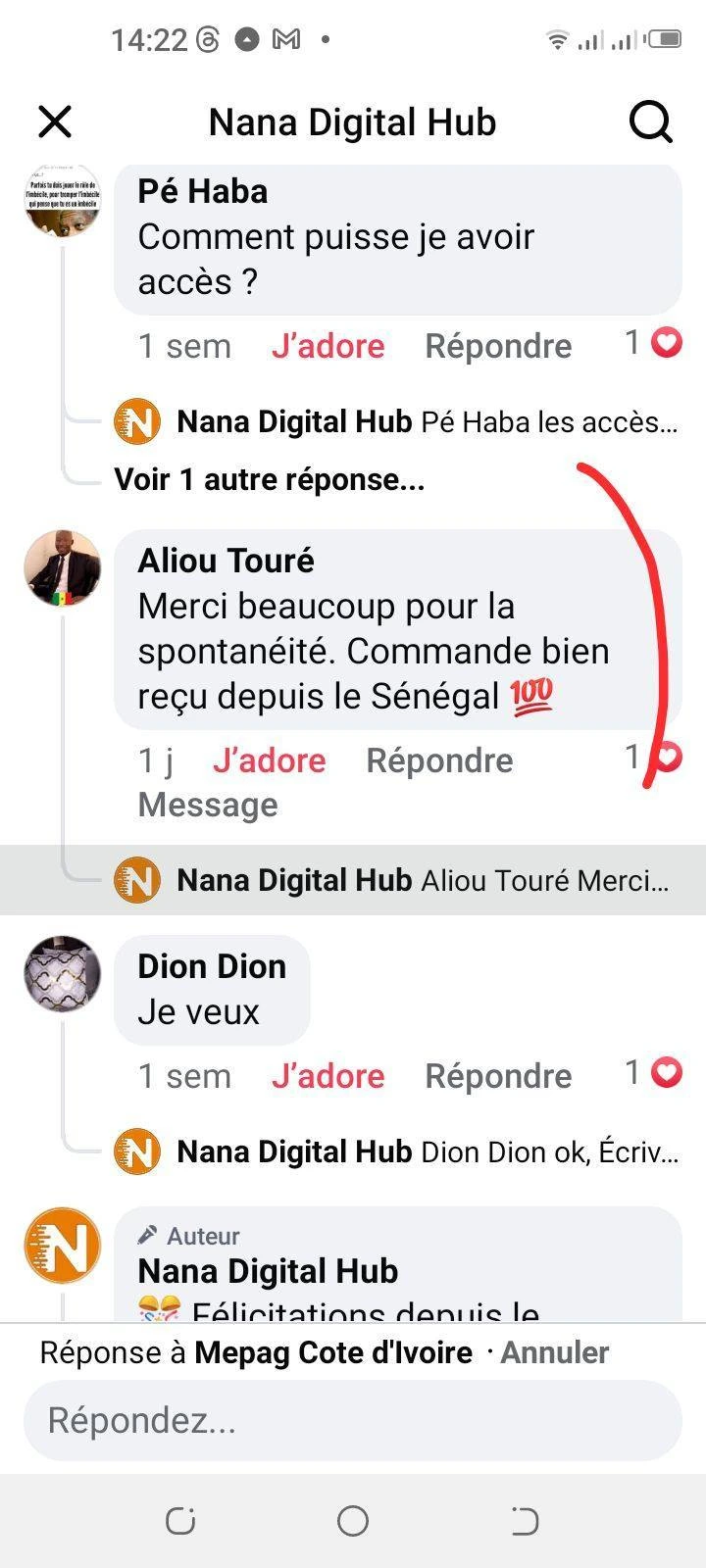Open Pé Haba's profile picture

[63, 200]
